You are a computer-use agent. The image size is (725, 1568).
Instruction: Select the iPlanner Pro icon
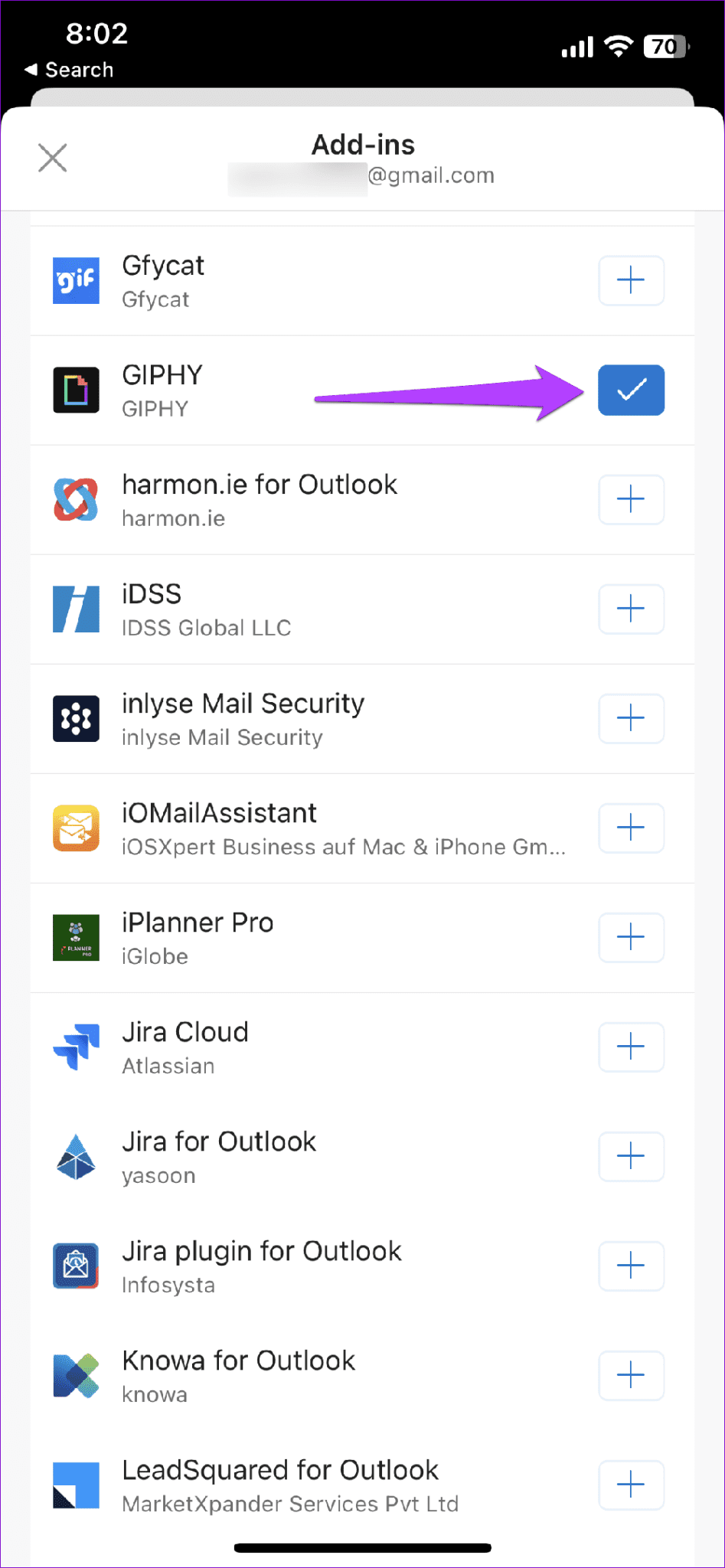coord(75,937)
